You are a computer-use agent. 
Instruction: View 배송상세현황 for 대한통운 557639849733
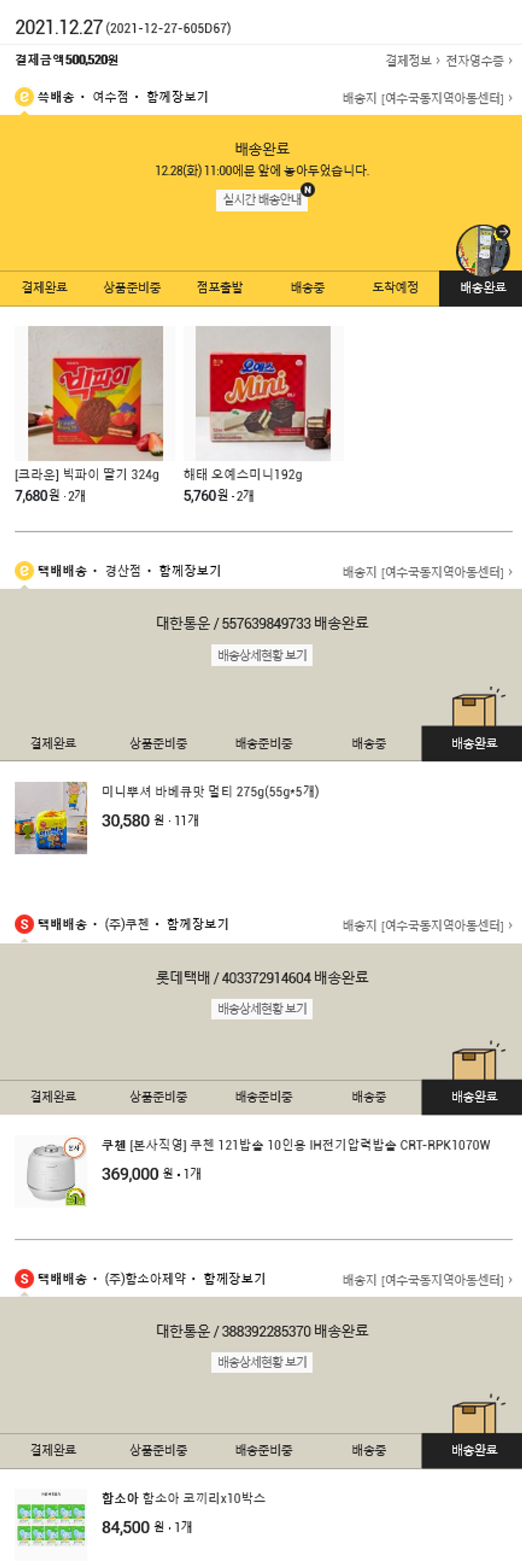(x=262, y=655)
